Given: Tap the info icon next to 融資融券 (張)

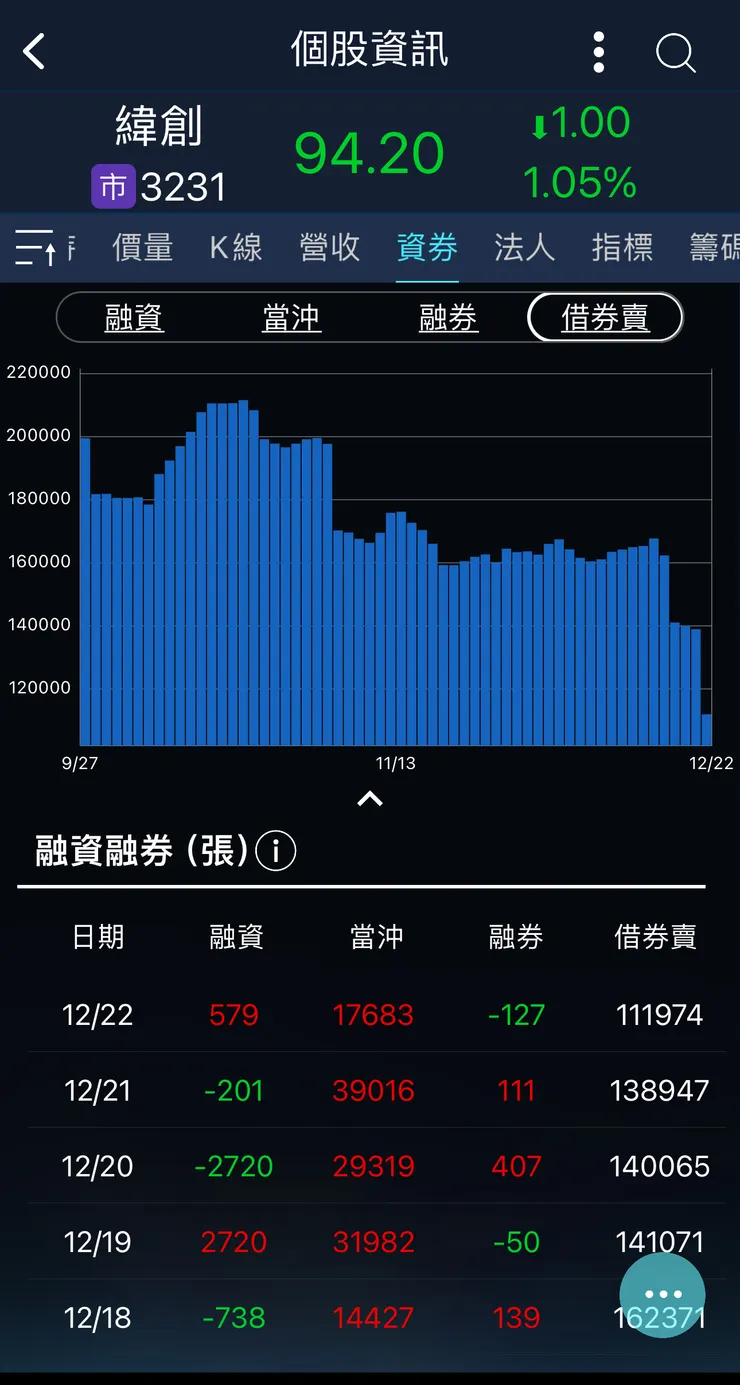Looking at the screenshot, I should (274, 851).
